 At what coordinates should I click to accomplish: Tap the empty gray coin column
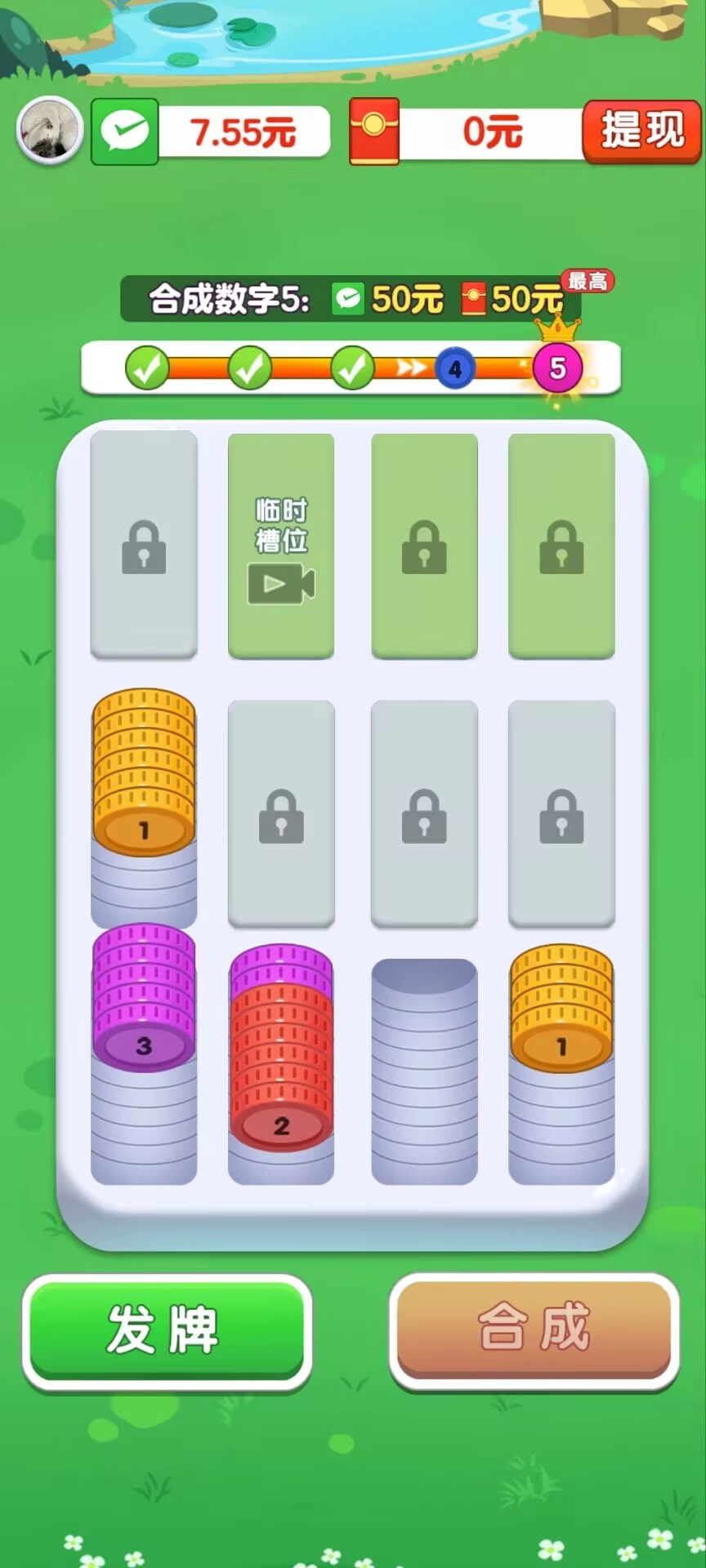tap(424, 1070)
